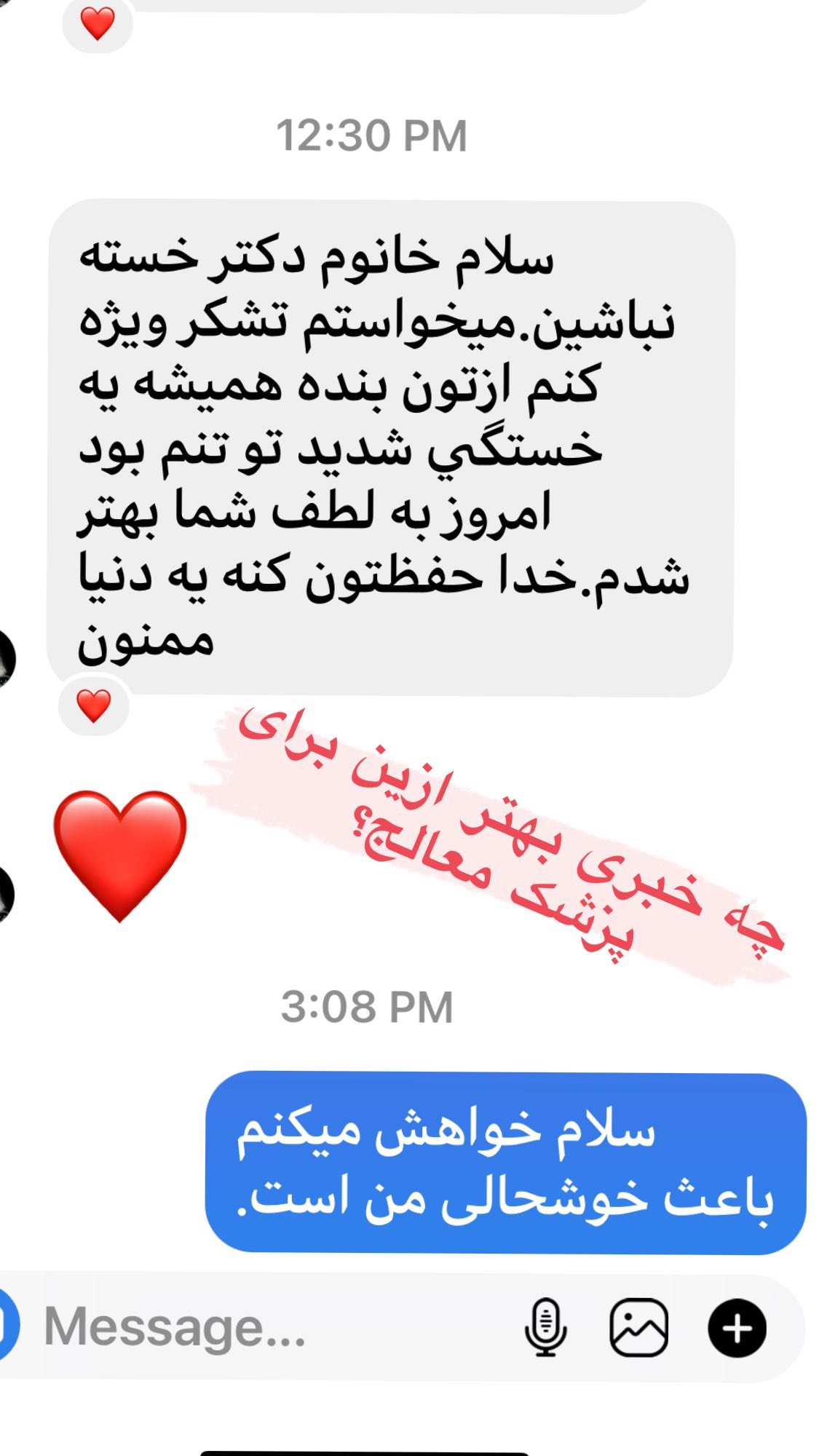Image resolution: width=819 pixels, height=1456 pixels.
Task: Open the photo gallery picker icon
Action: tap(638, 1327)
